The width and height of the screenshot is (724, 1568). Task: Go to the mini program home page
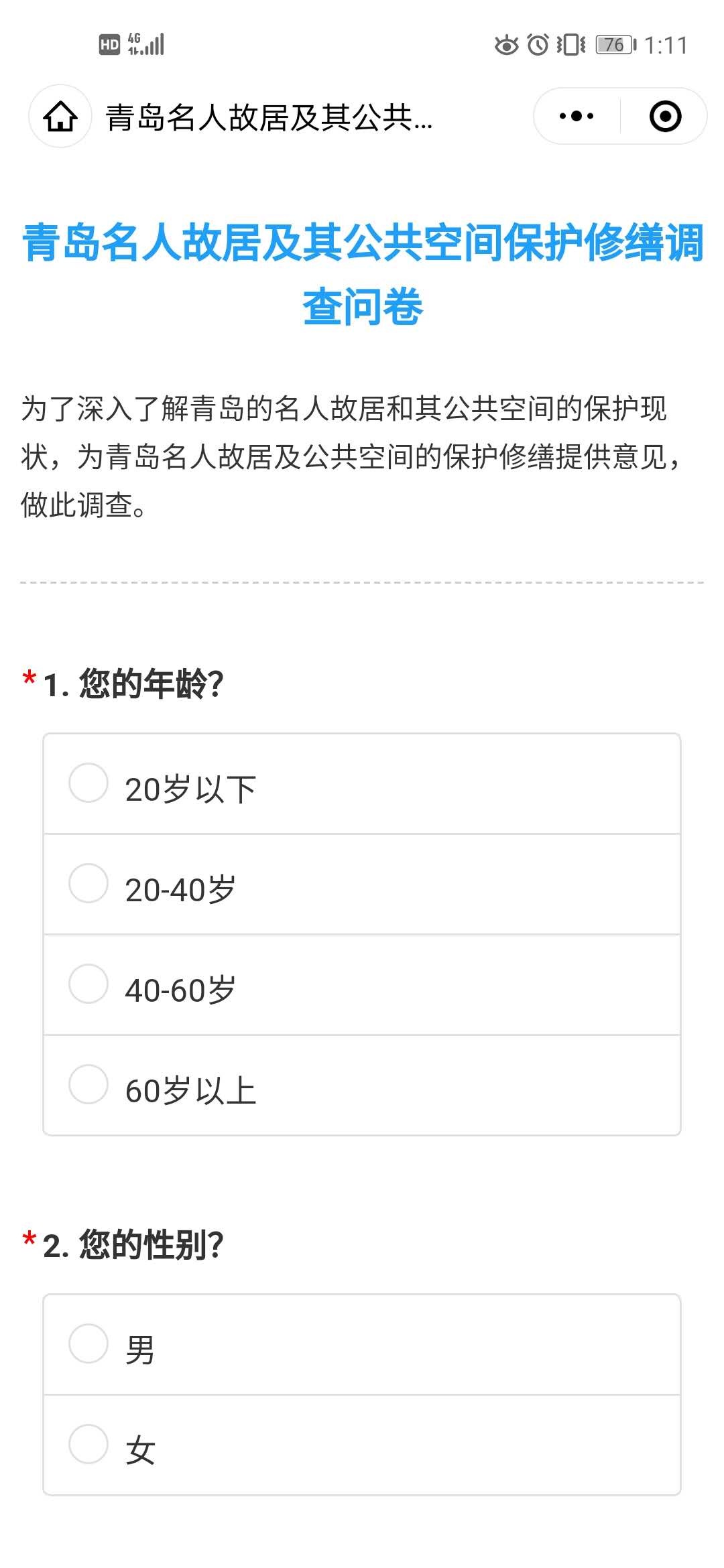pyautogui.click(x=60, y=117)
